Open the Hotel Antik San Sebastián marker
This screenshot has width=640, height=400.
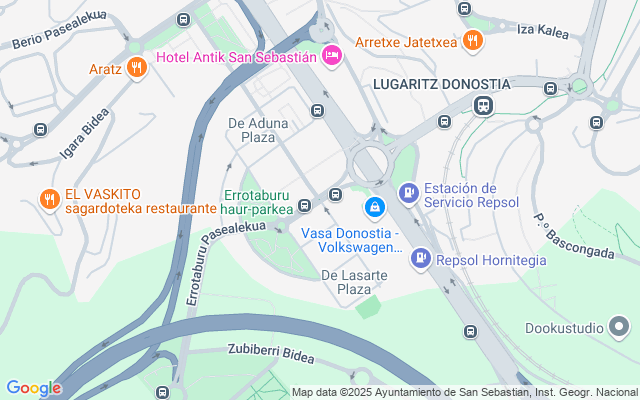(332, 56)
